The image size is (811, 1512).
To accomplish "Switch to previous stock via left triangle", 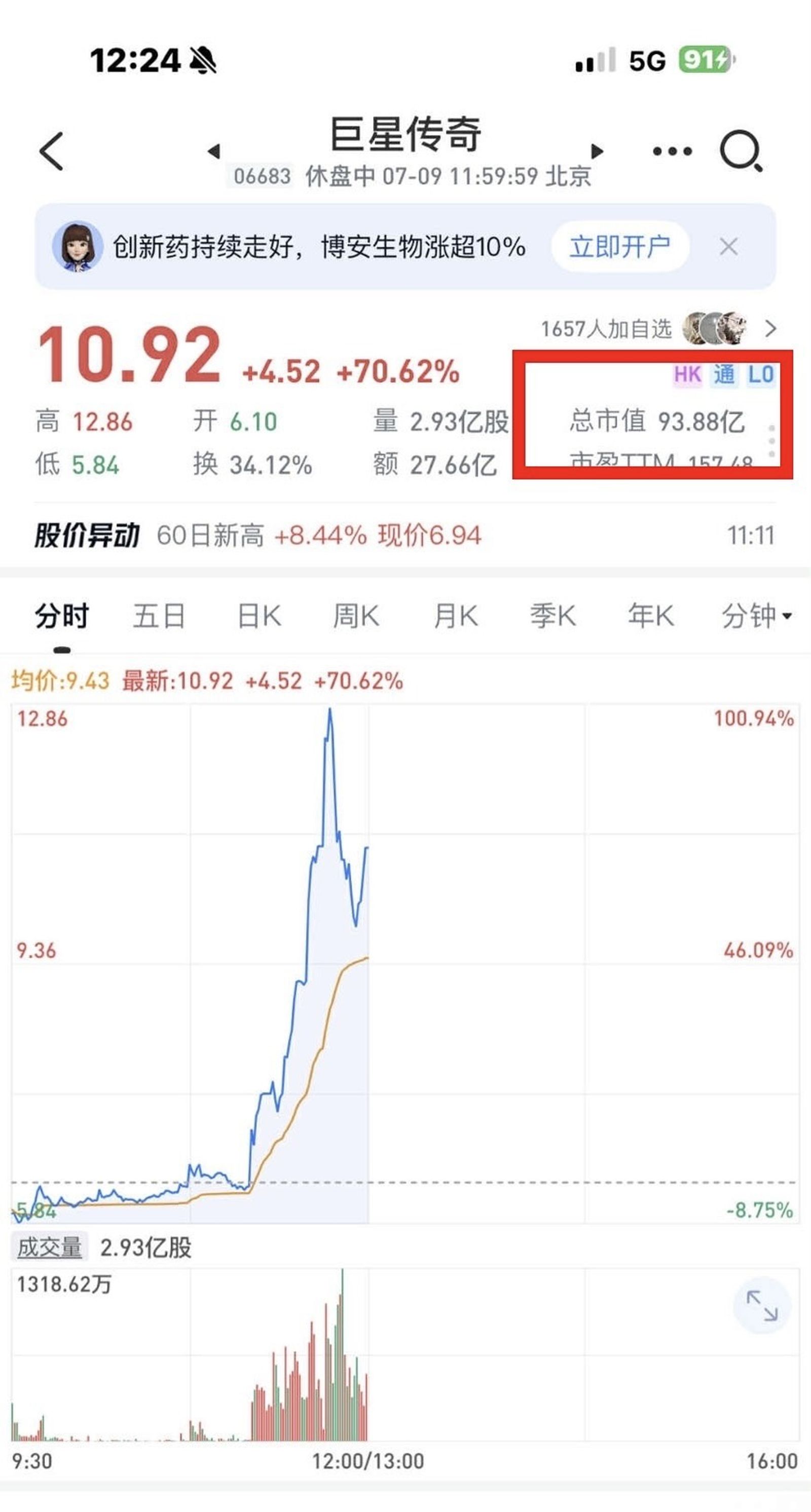I will [x=214, y=152].
